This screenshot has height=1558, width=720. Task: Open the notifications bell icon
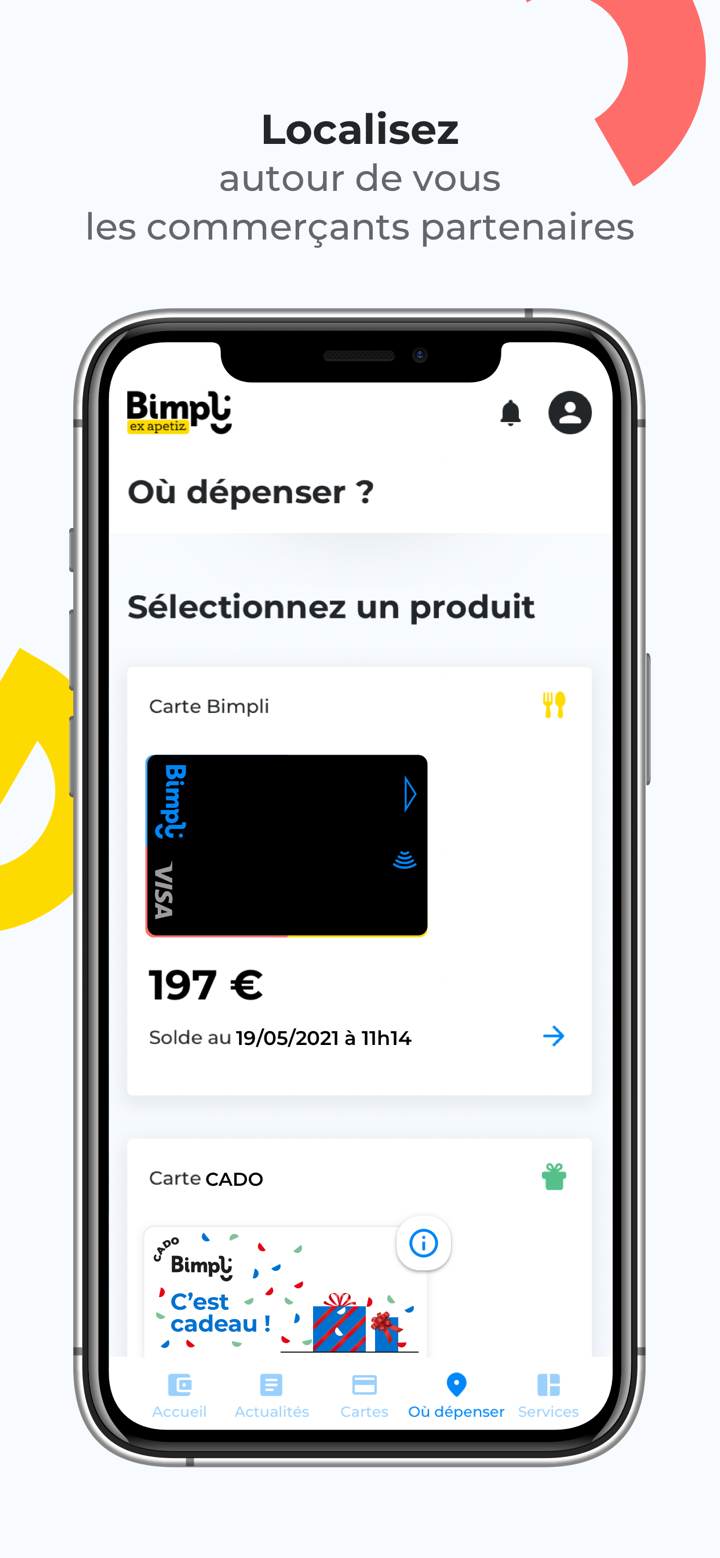coord(510,412)
